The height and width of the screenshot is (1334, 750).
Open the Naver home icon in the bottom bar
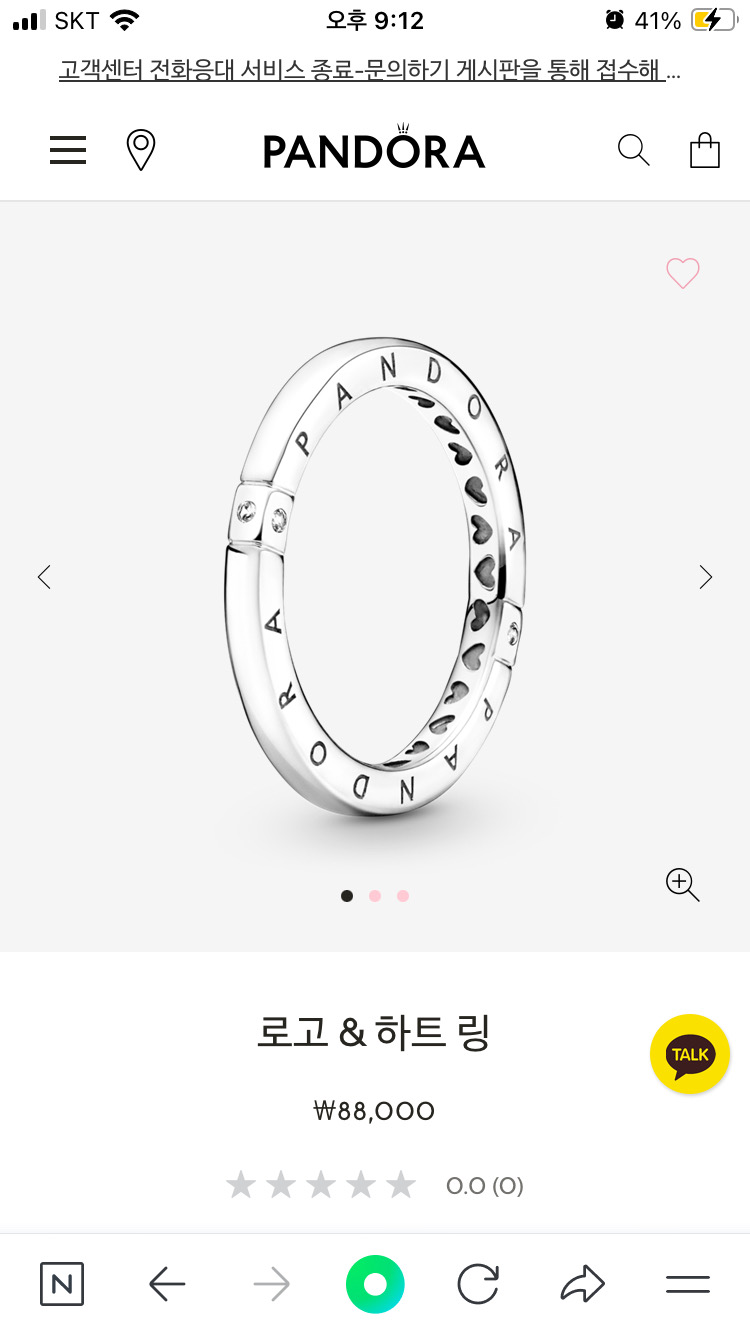(62, 1284)
